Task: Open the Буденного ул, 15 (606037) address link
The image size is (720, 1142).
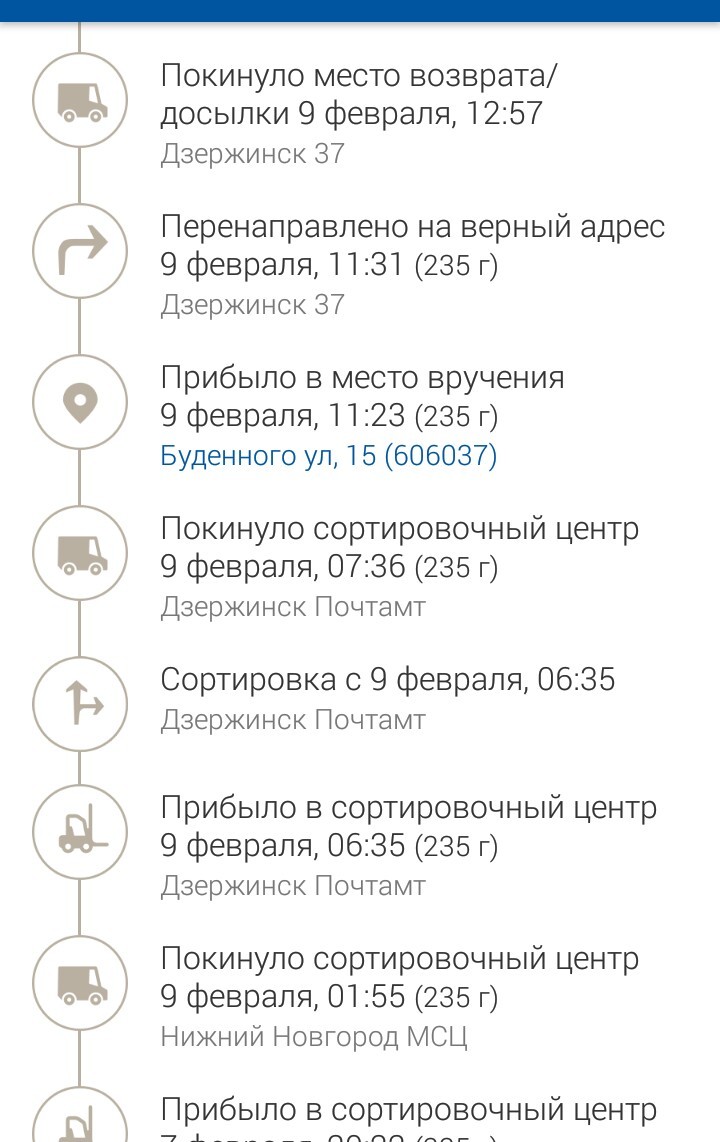Action: [328, 456]
